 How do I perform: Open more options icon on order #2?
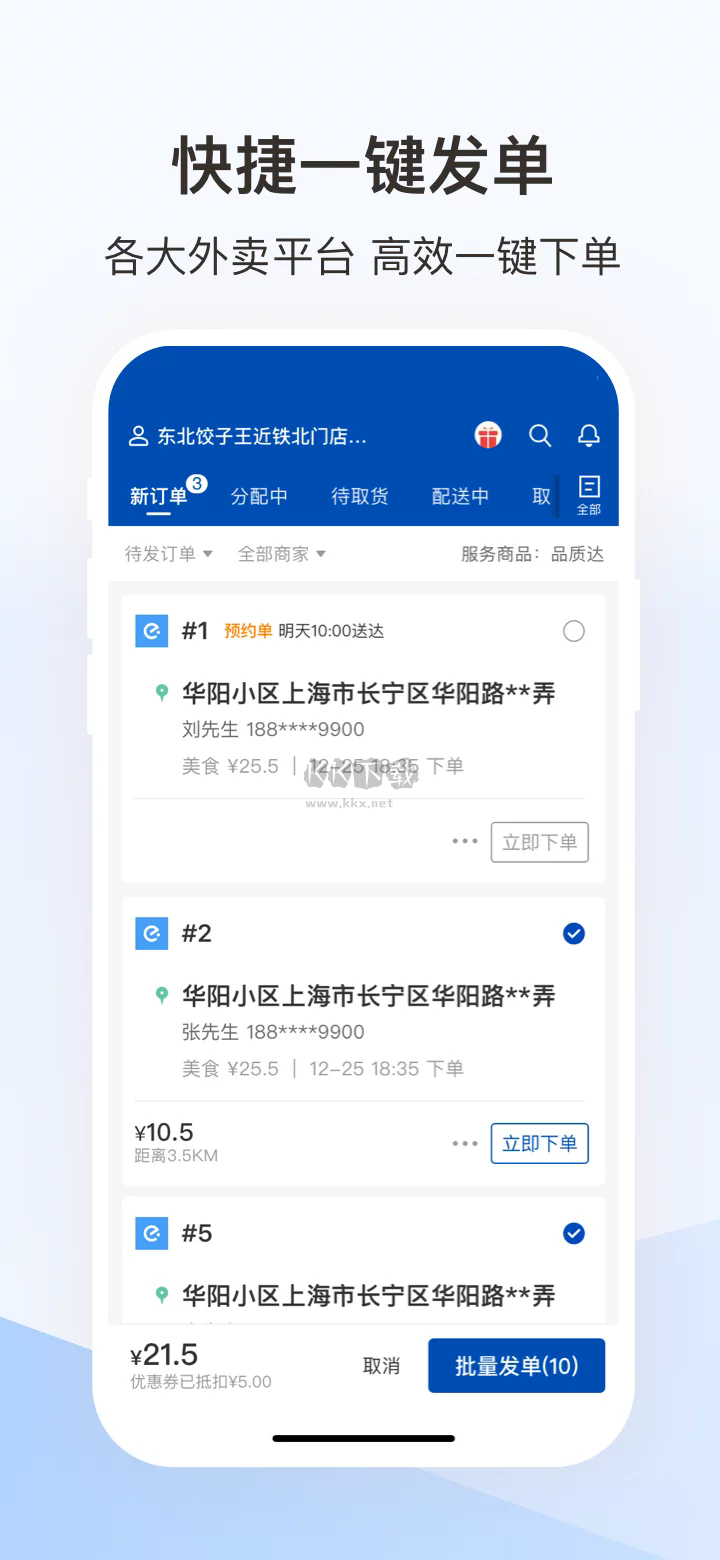point(465,1143)
